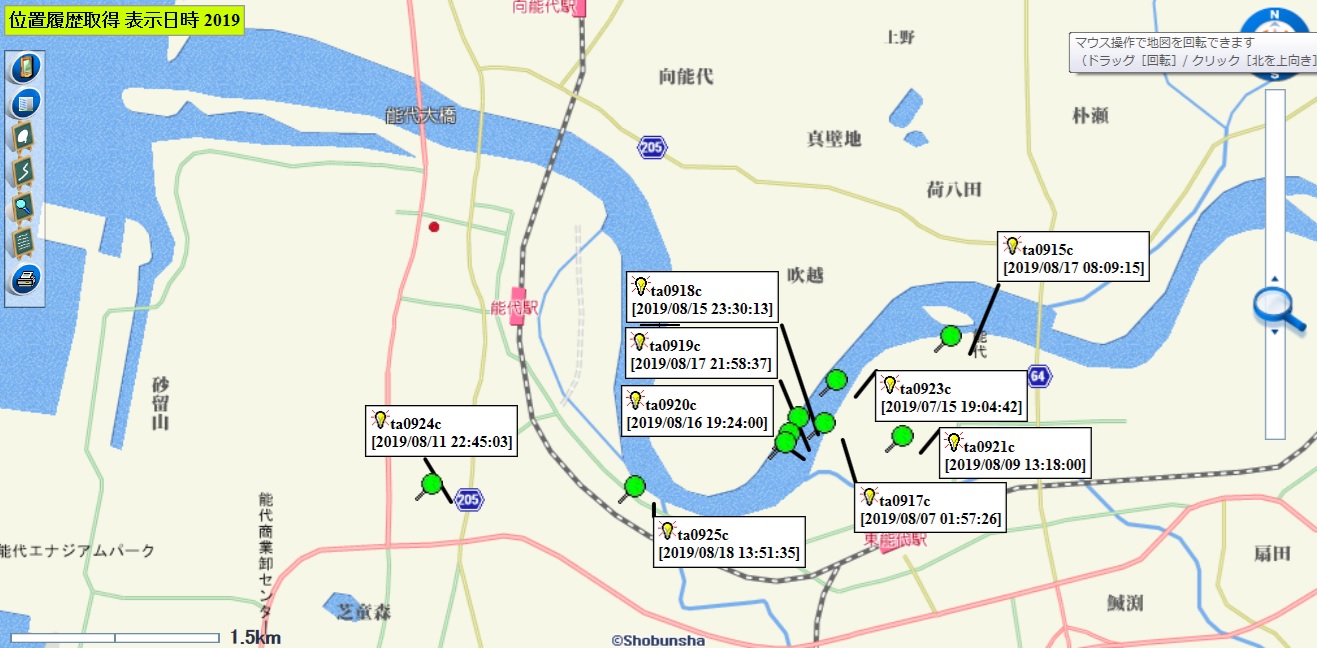Select the green marker for ta0915c
The image size is (1317, 648).
click(950, 336)
